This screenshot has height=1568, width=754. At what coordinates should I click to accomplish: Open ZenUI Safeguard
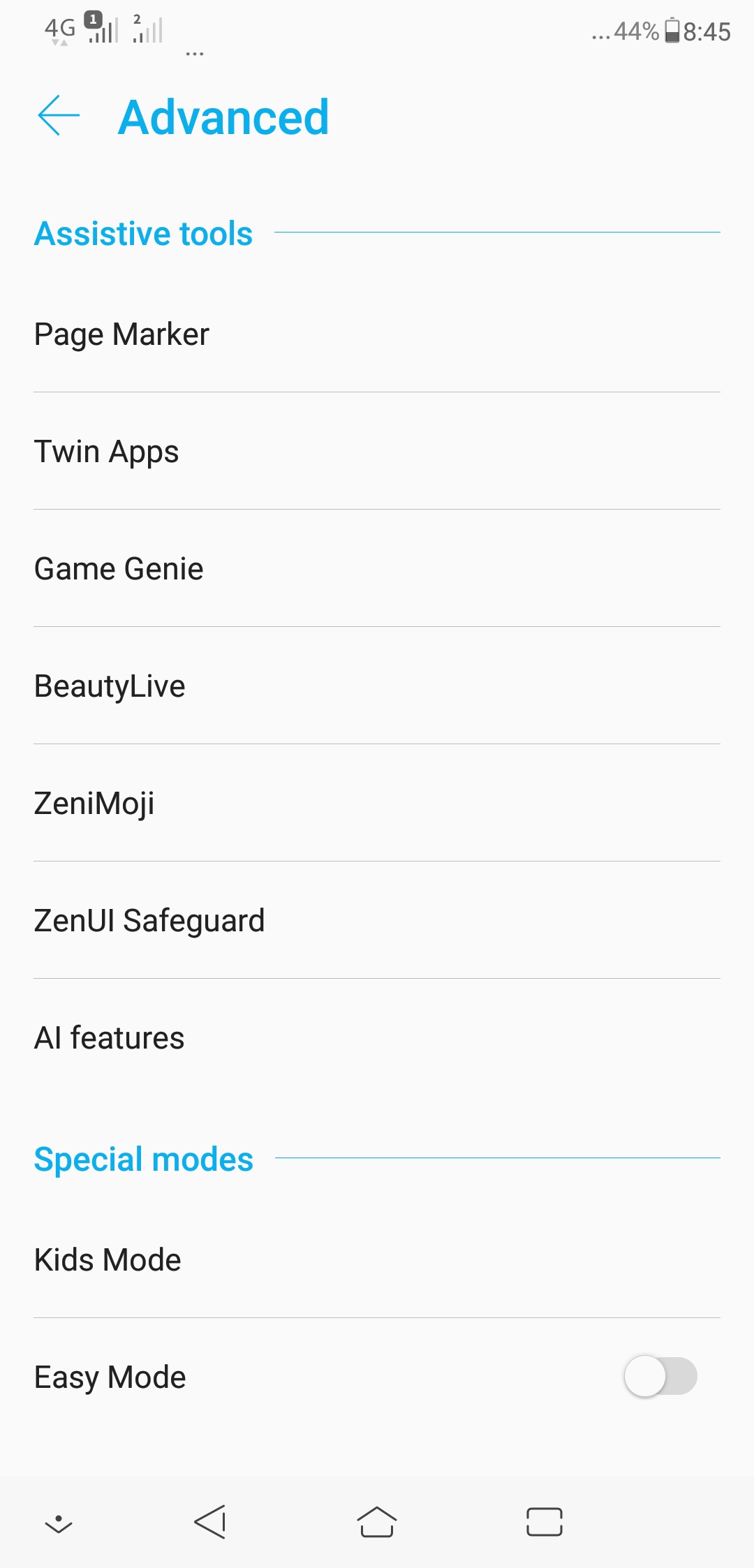(377, 920)
